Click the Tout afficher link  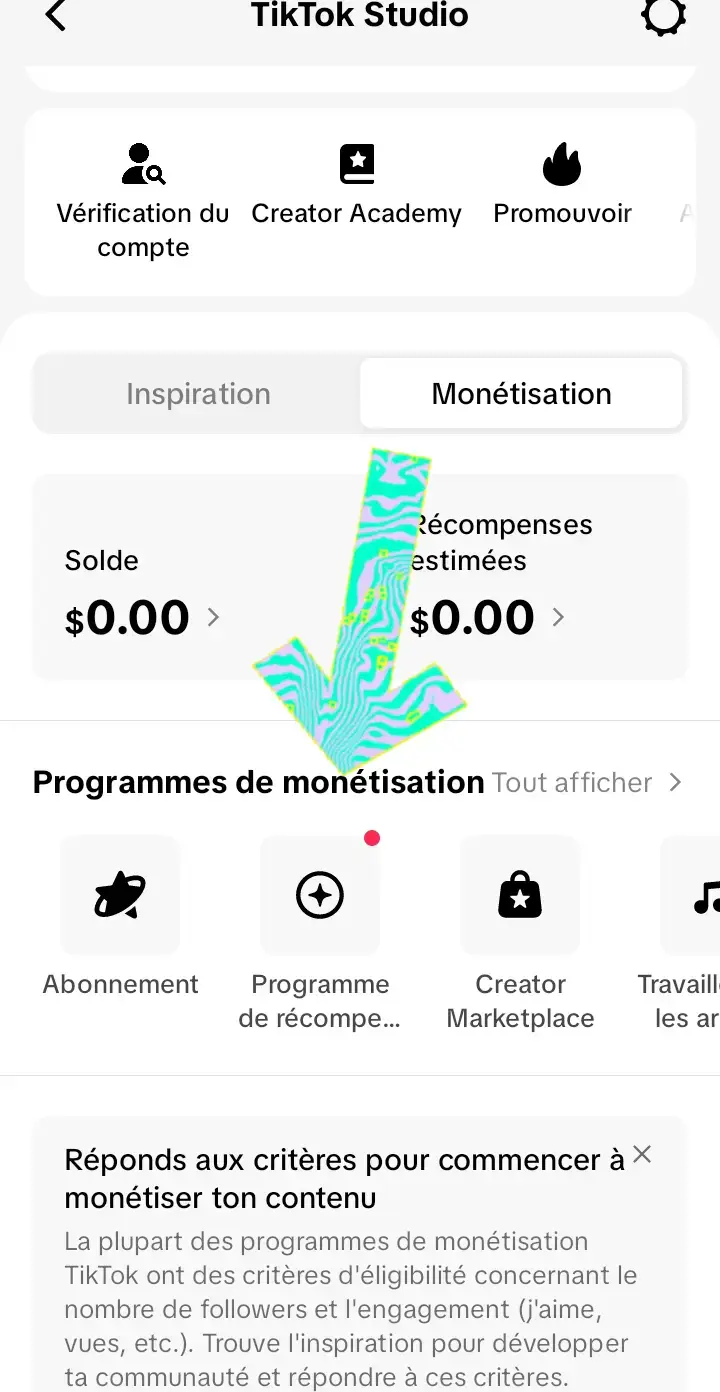[x=572, y=783]
